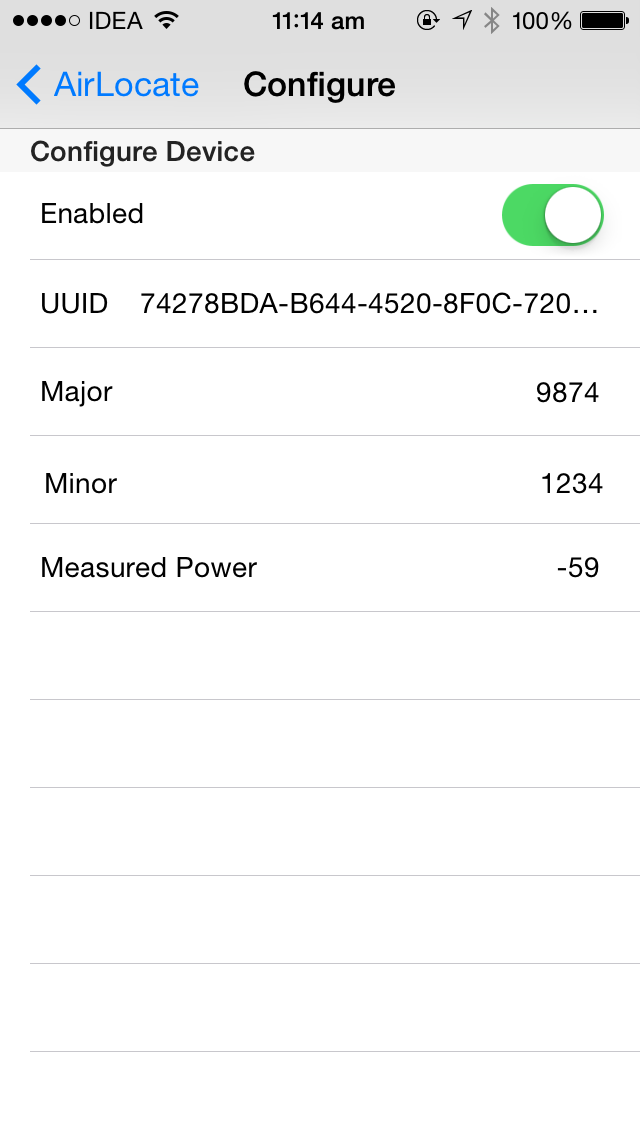Image resolution: width=640 pixels, height=1136 pixels.
Task: Edit the Minor value 1234
Action: 571,484
